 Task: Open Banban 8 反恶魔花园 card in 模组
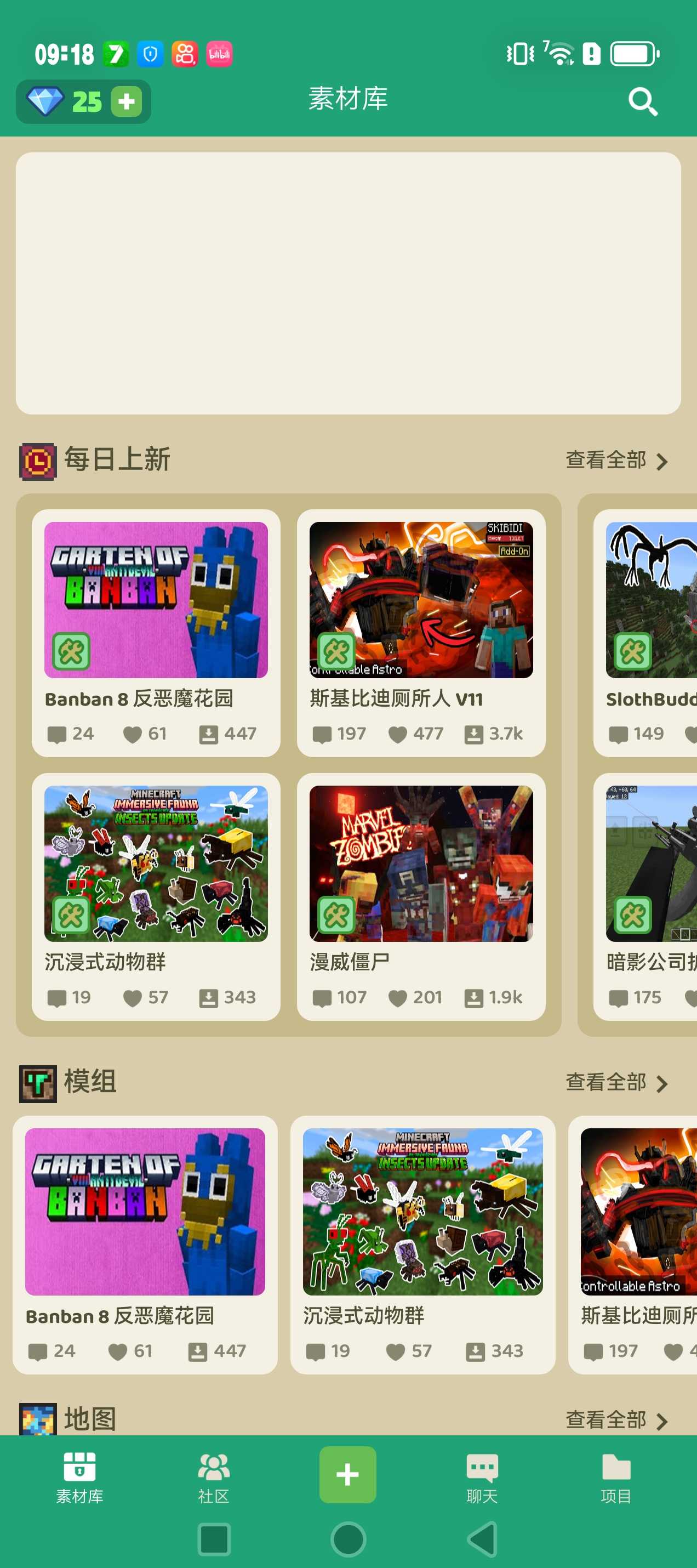pos(145,1243)
